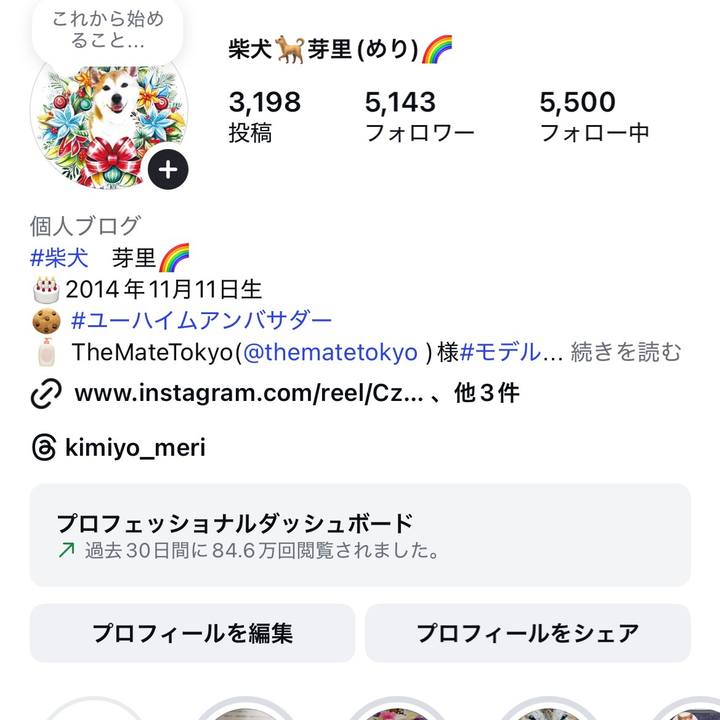
Task: Expand the bio with 続きを読む
Action: click(626, 353)
